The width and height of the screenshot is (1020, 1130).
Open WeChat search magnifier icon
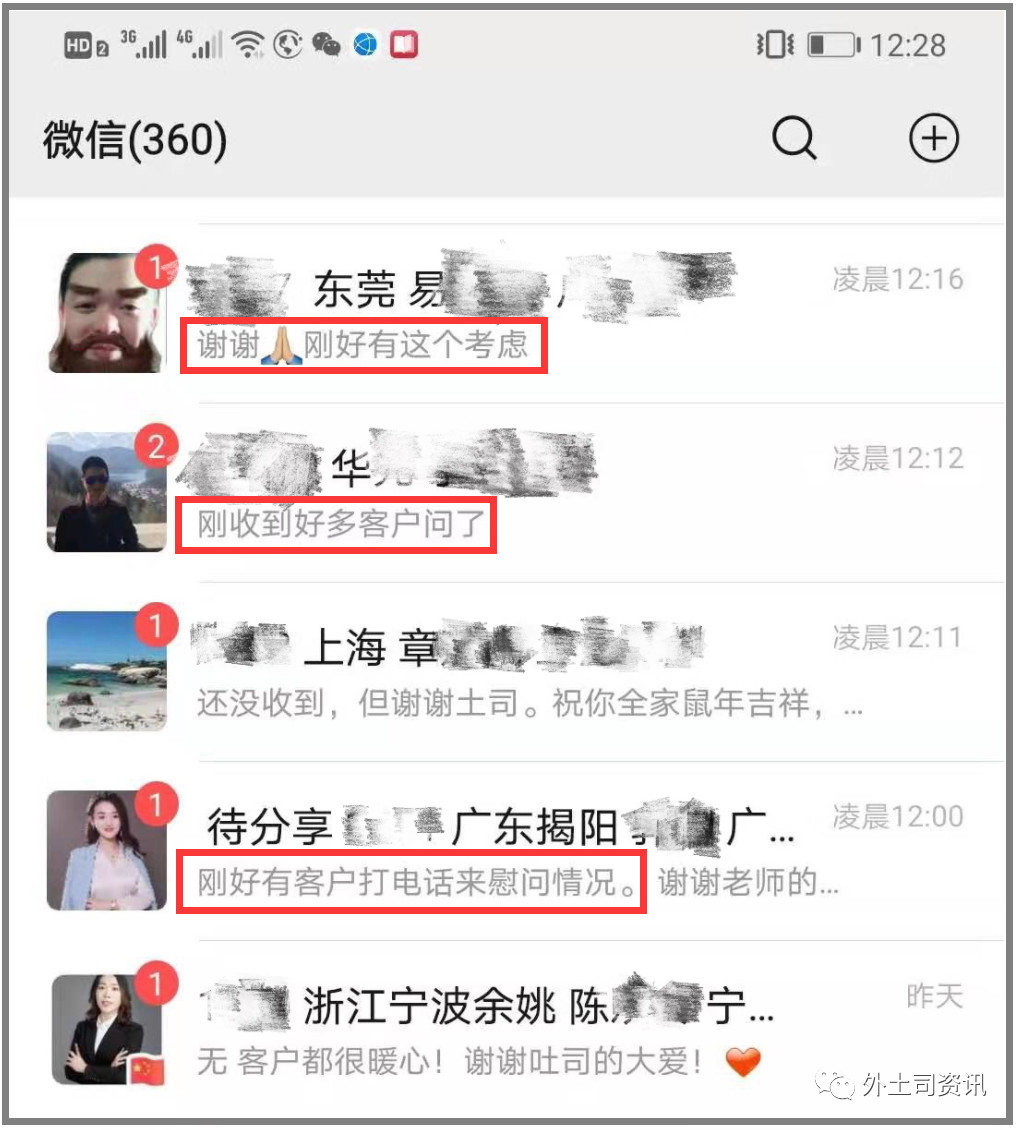pos(794,138)
